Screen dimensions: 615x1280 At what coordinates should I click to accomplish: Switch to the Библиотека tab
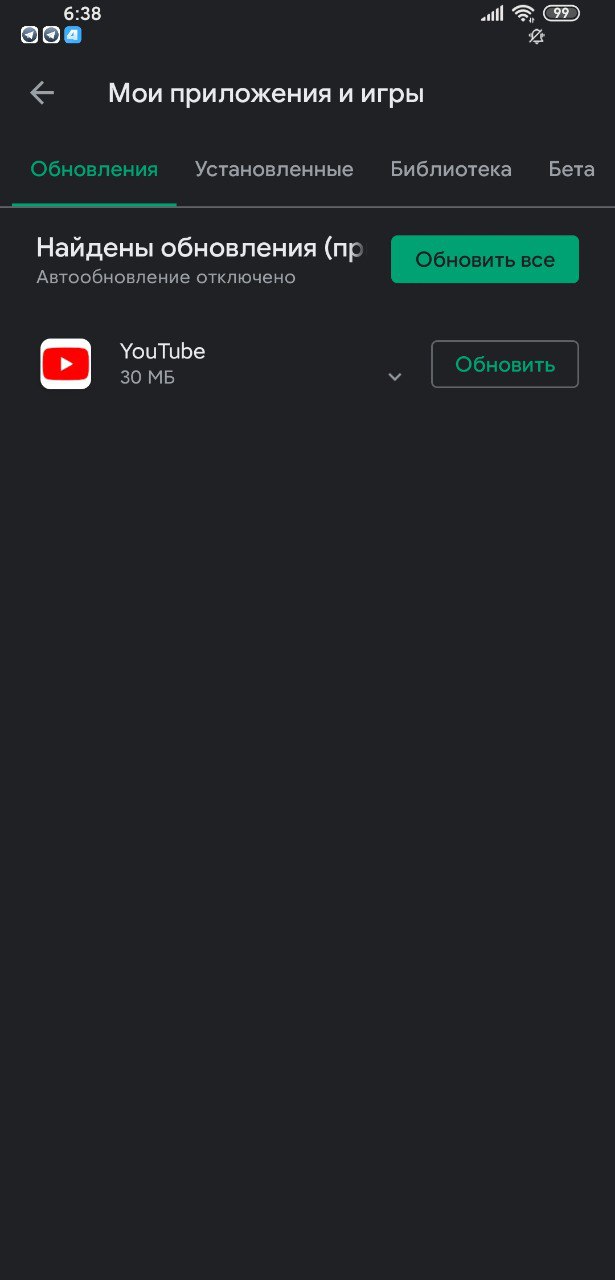tap(451, 170)
